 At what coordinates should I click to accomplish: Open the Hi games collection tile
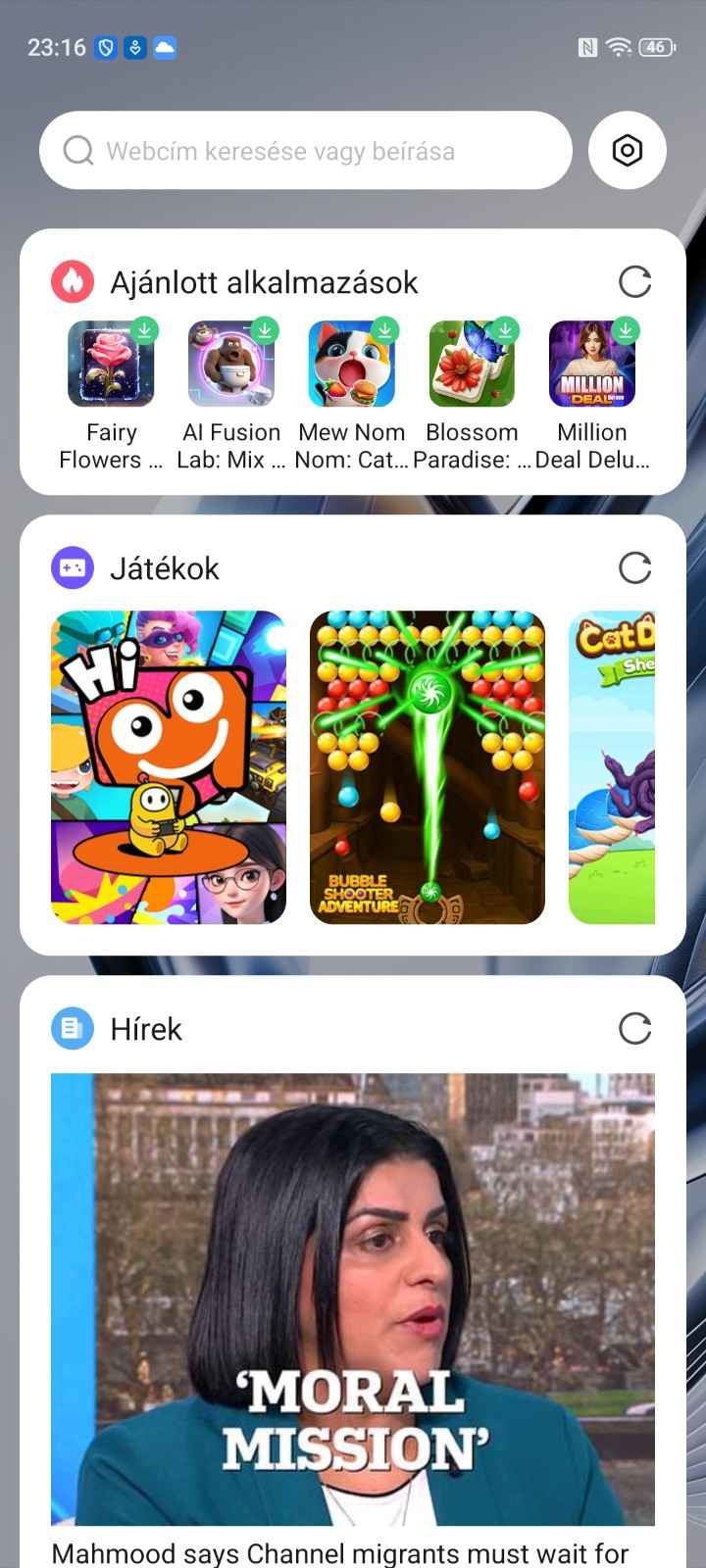pyautogui.click(x=169, y=767)
